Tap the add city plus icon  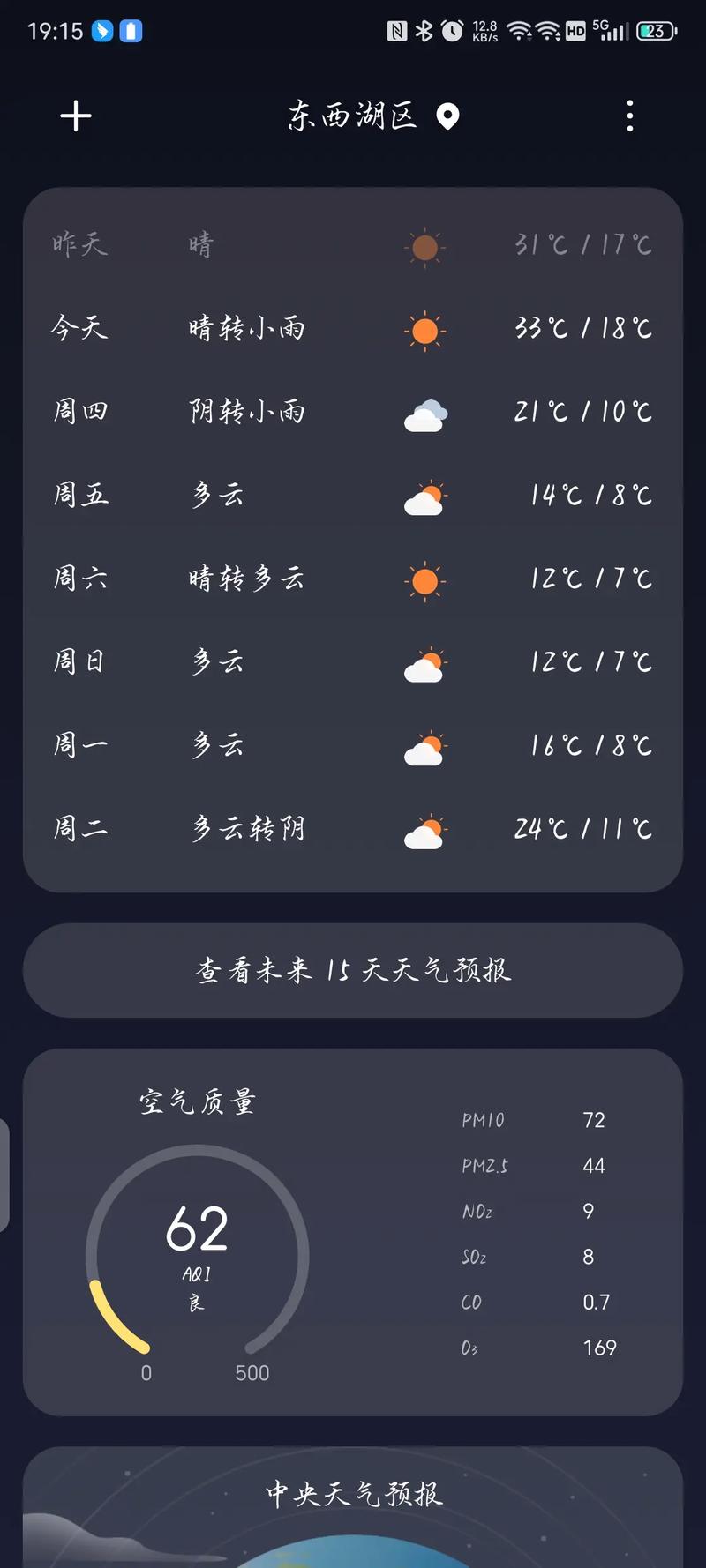76,116
